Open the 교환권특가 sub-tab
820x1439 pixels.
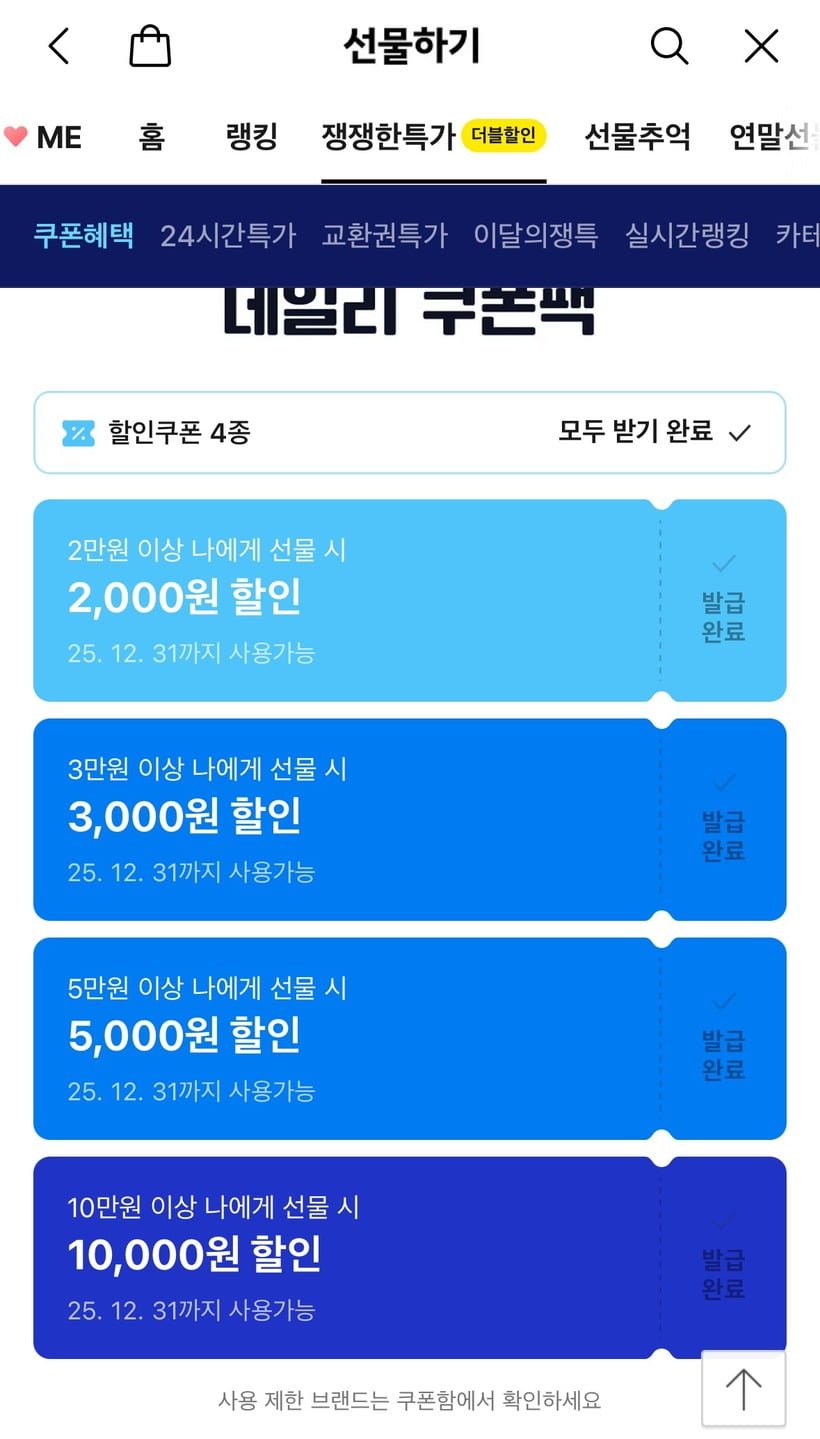pyautogui.click(x=384, y=235)
